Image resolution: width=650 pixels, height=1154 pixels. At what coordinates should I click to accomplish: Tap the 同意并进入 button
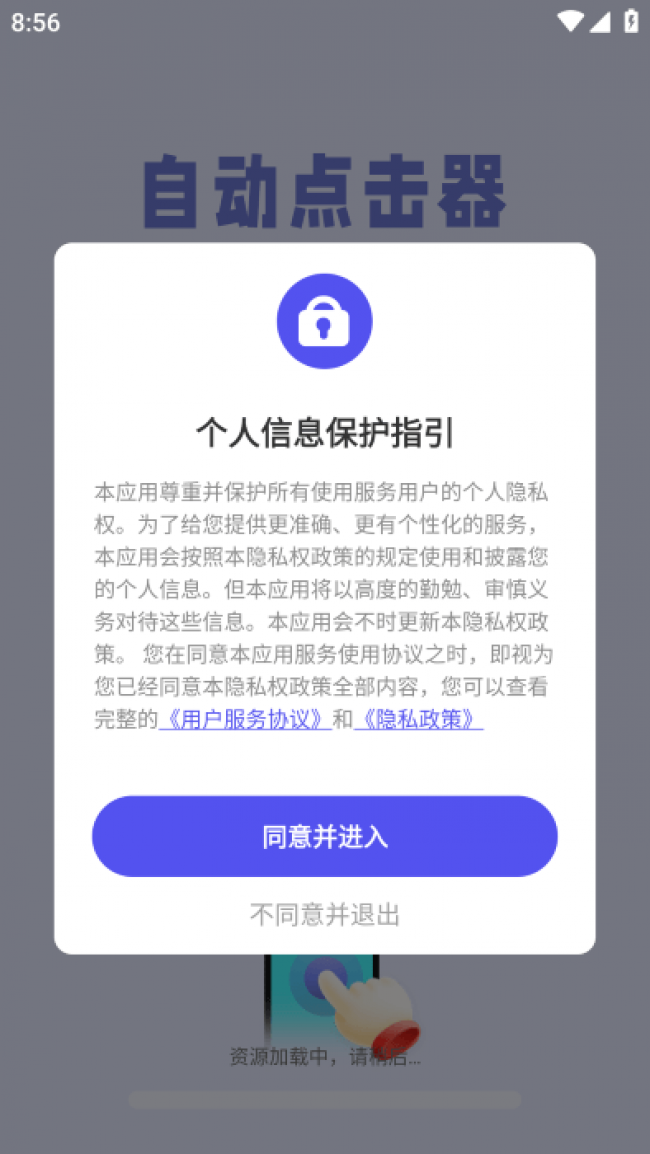click(x=324, y=837)
